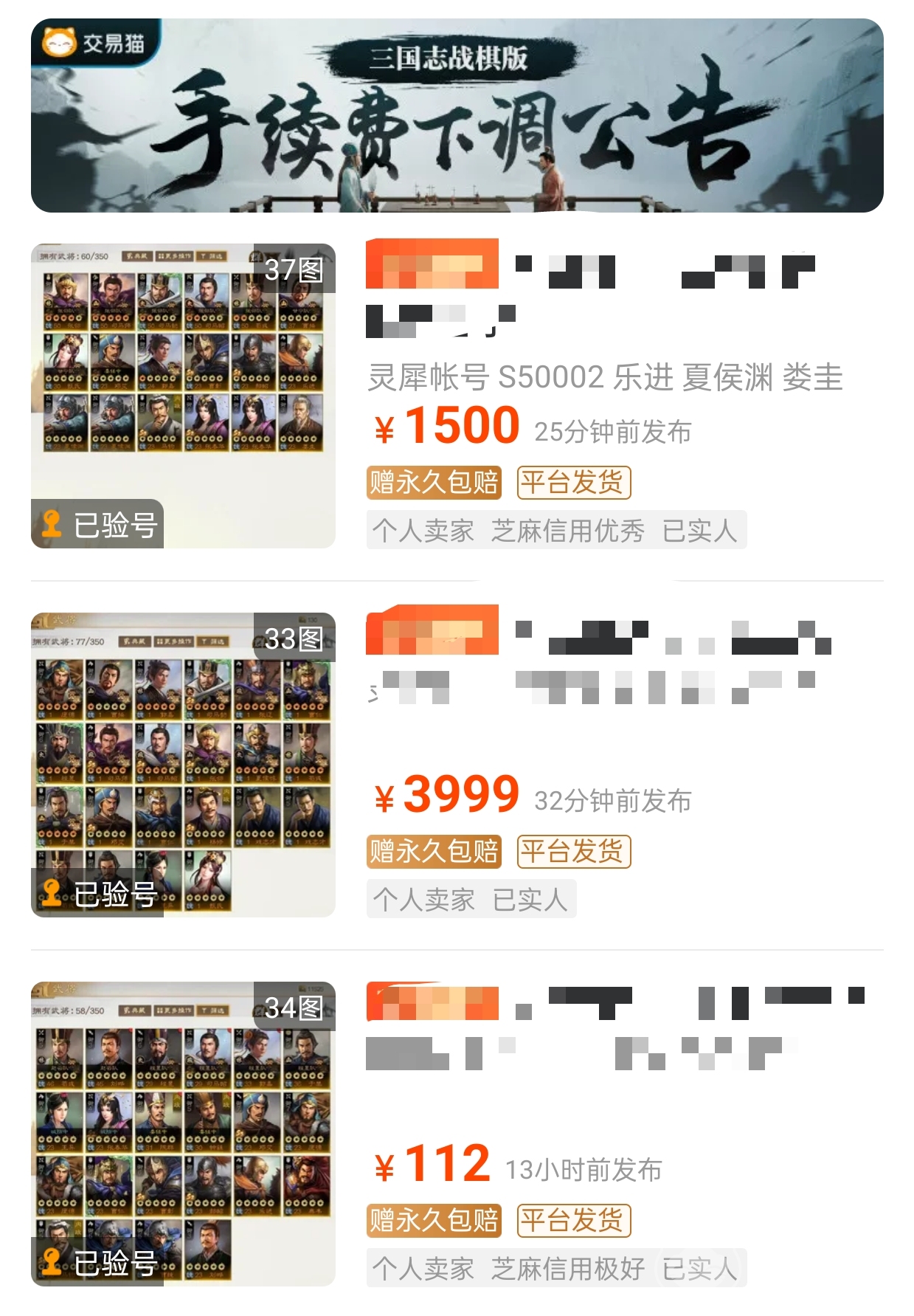This screenshot has height=1316, width=914.
Task: View the 34图 screenshot thumbnail
Action: (x=183, y=1134)
